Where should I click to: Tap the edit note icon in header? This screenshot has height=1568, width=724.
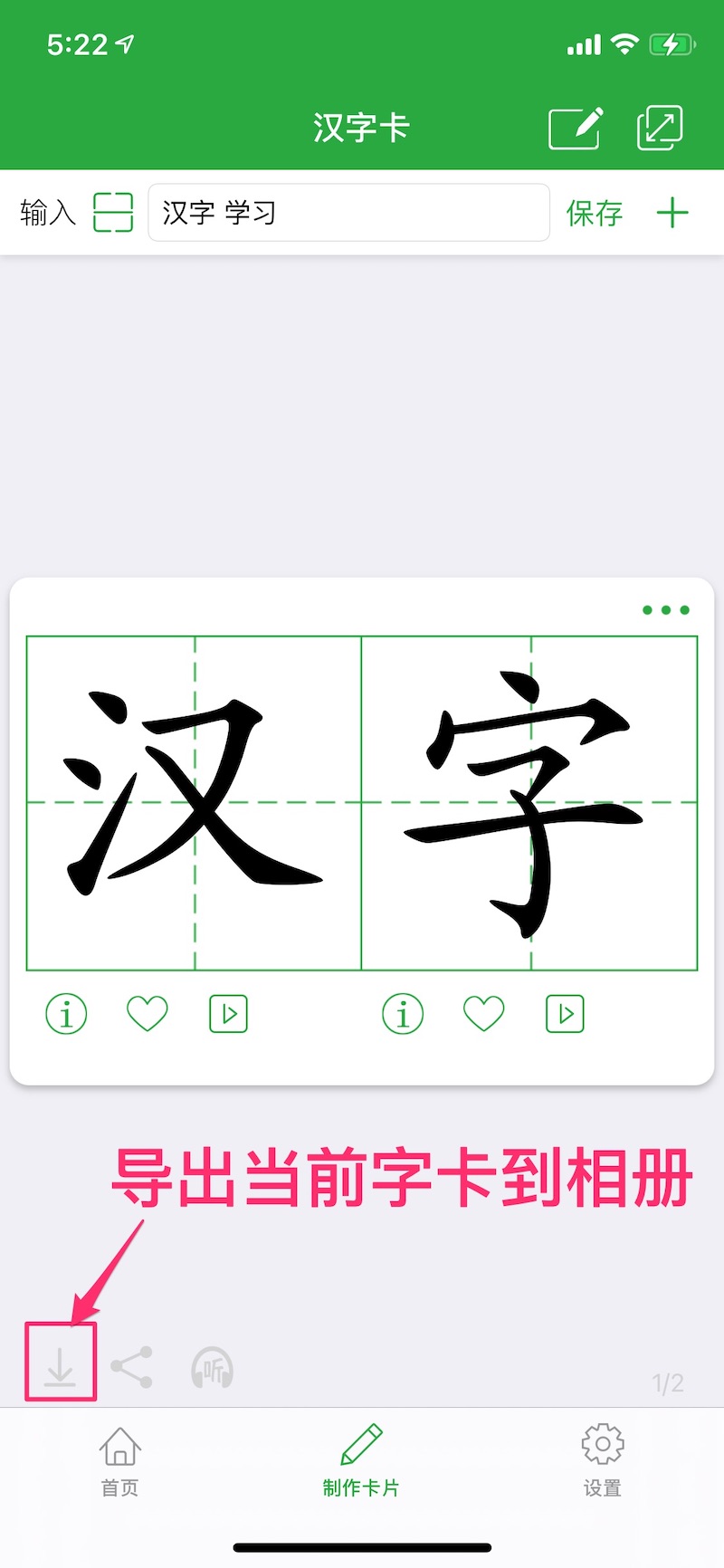575,128
